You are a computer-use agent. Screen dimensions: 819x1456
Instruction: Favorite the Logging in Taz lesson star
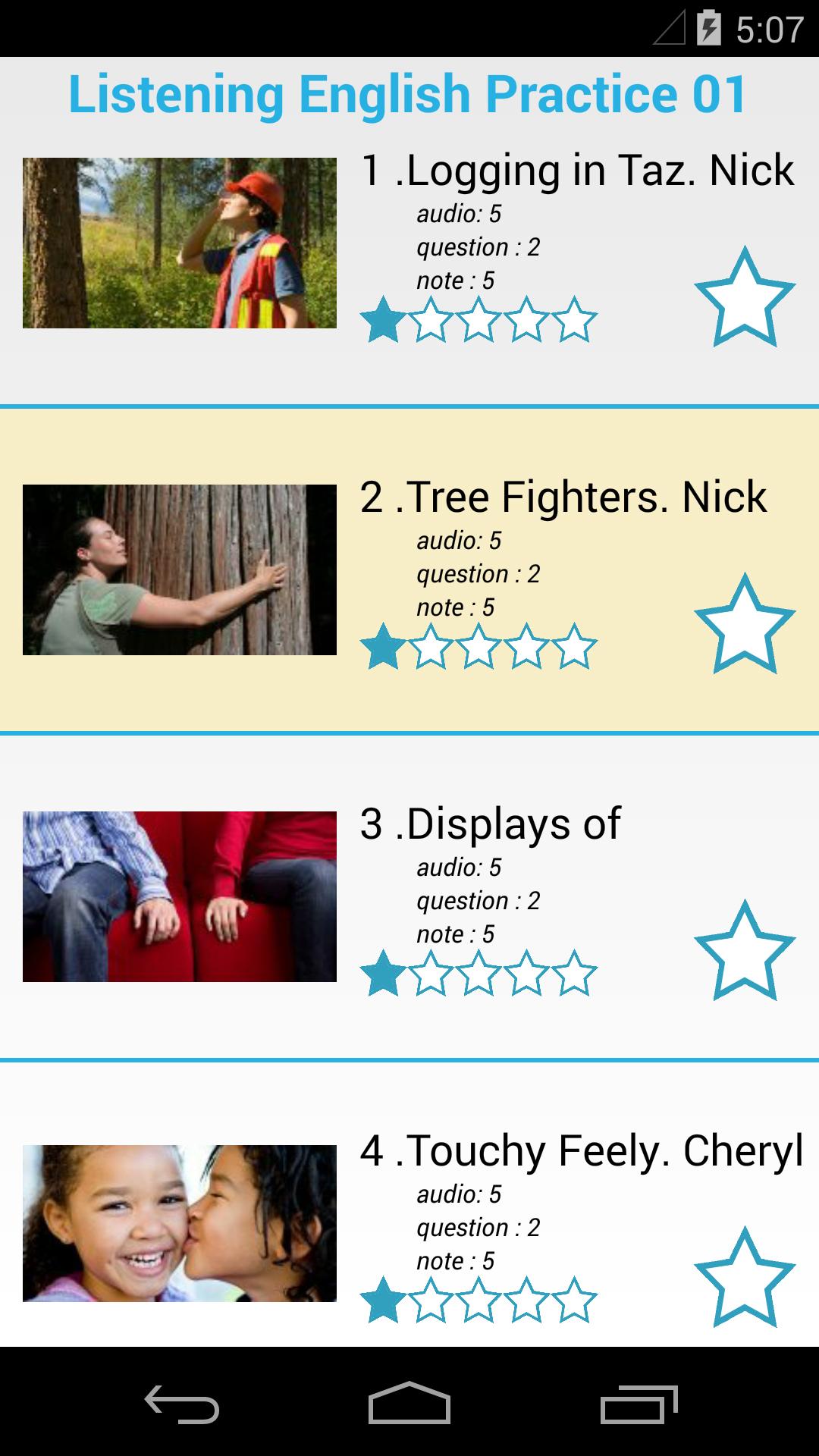click(x=744, y=297)
